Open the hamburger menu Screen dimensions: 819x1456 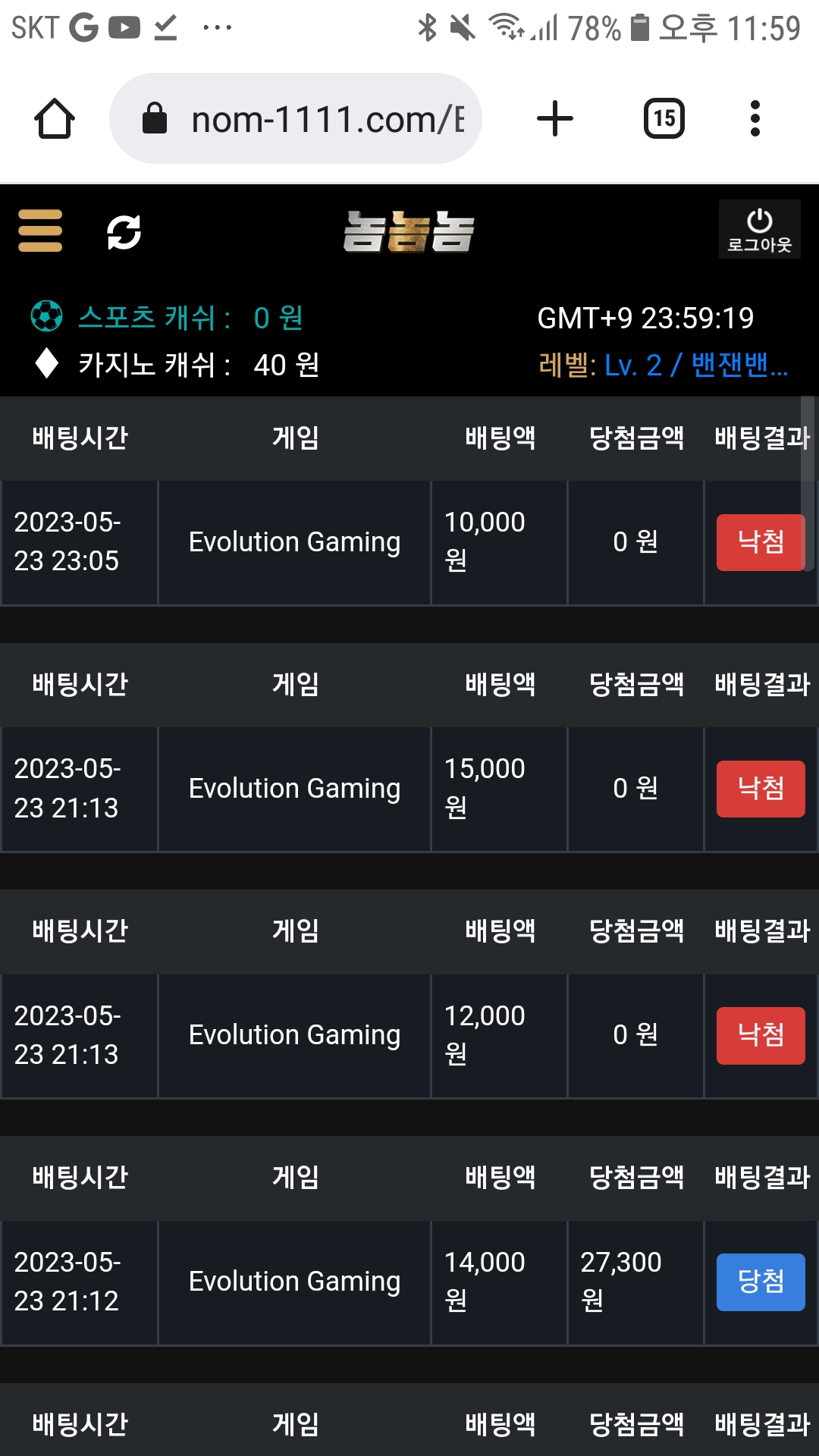[40, 231]
